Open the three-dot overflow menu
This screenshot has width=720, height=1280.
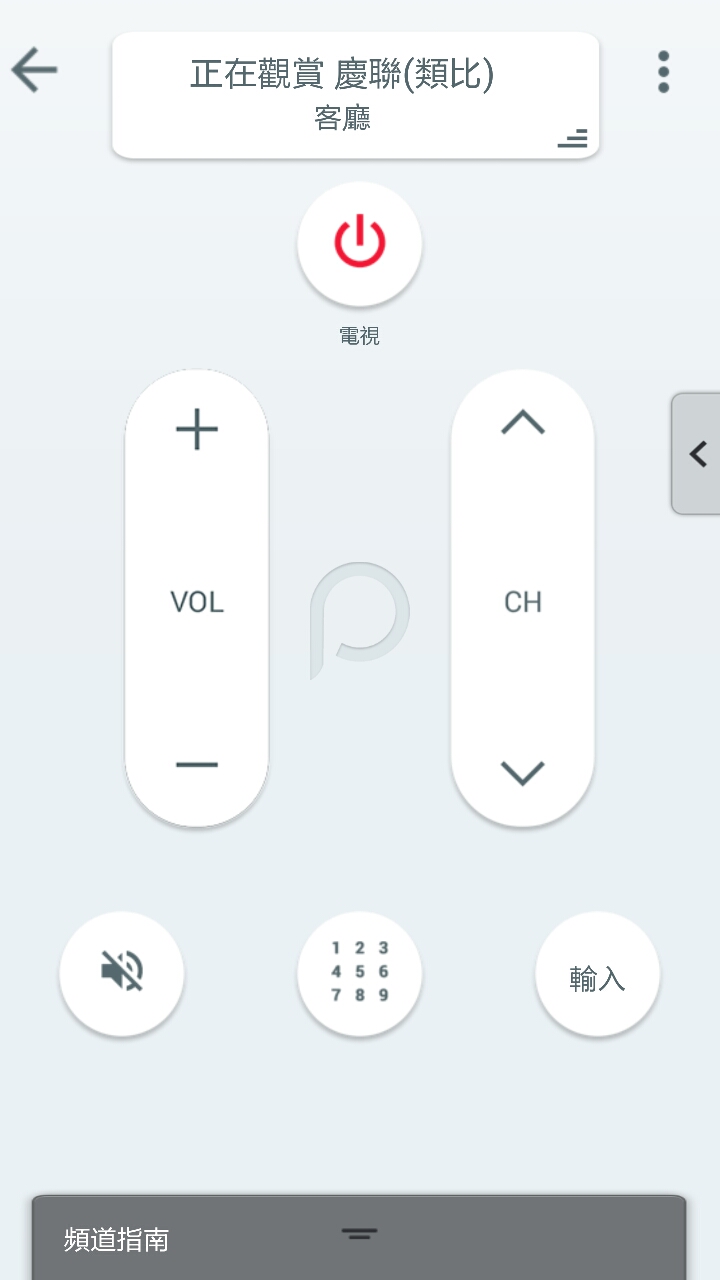(x=663, y=72)
